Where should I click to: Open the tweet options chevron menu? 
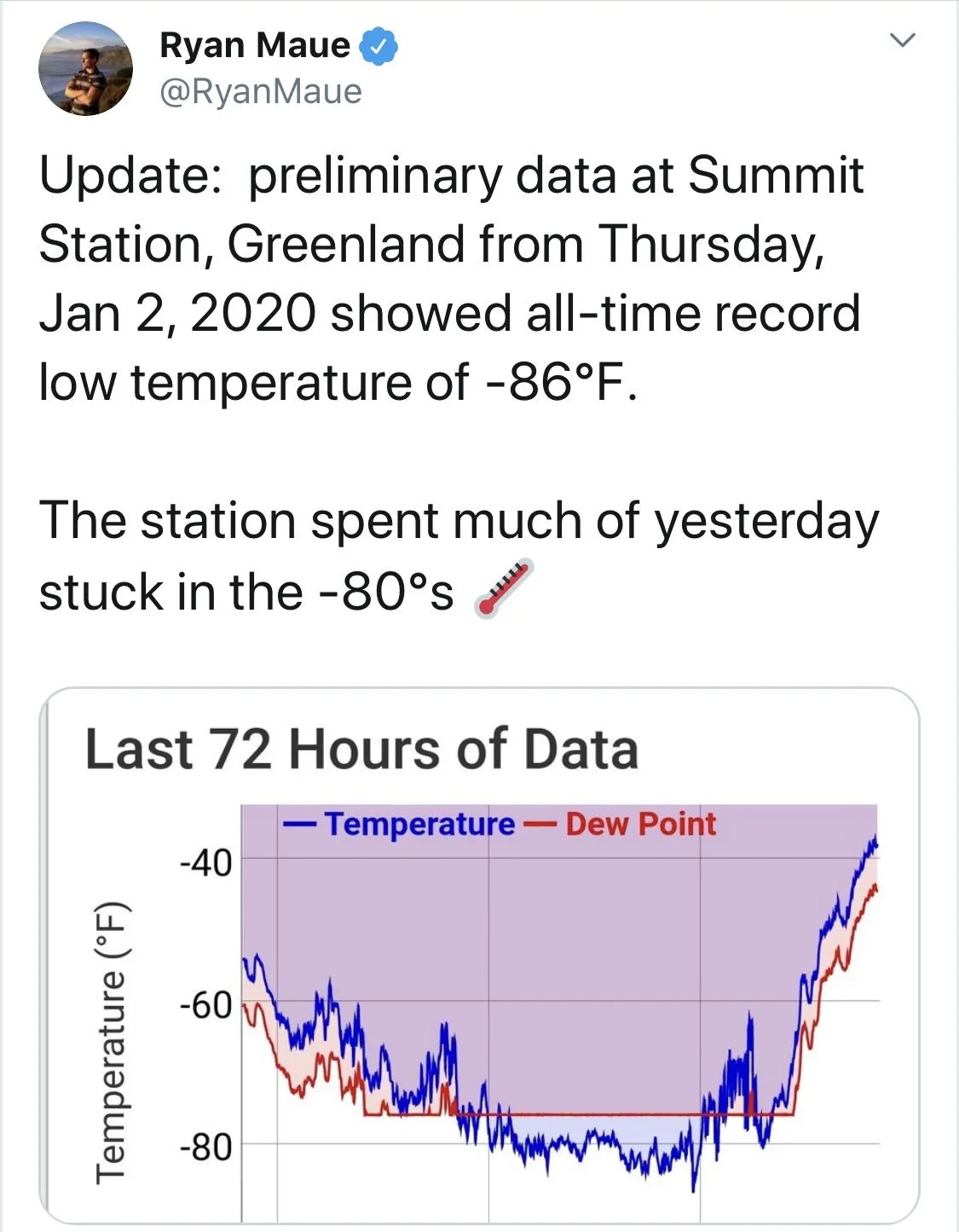(902, 40)
